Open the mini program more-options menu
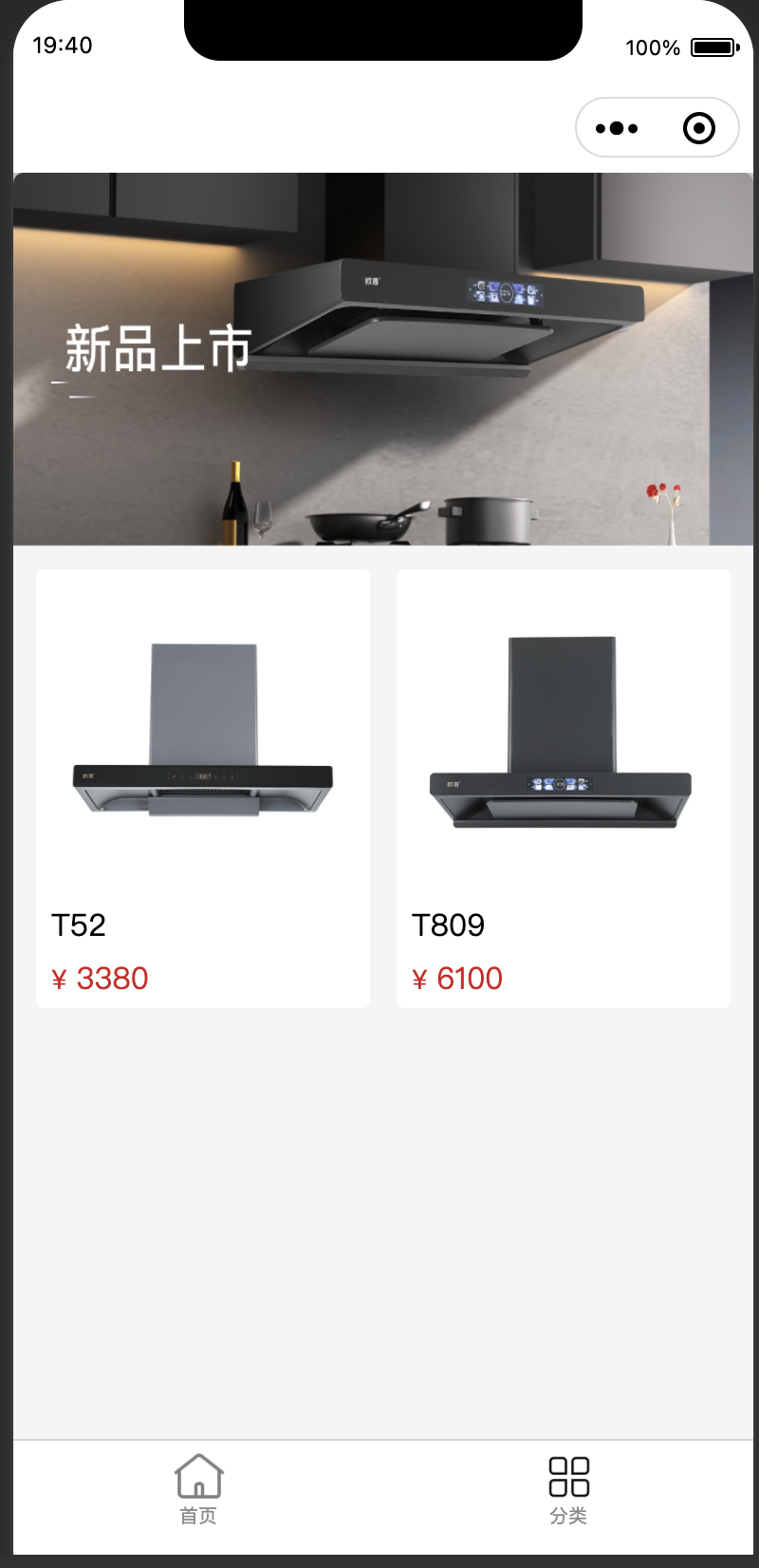Viewport: 759px width, 1568px height. click(x=617, y=128)
